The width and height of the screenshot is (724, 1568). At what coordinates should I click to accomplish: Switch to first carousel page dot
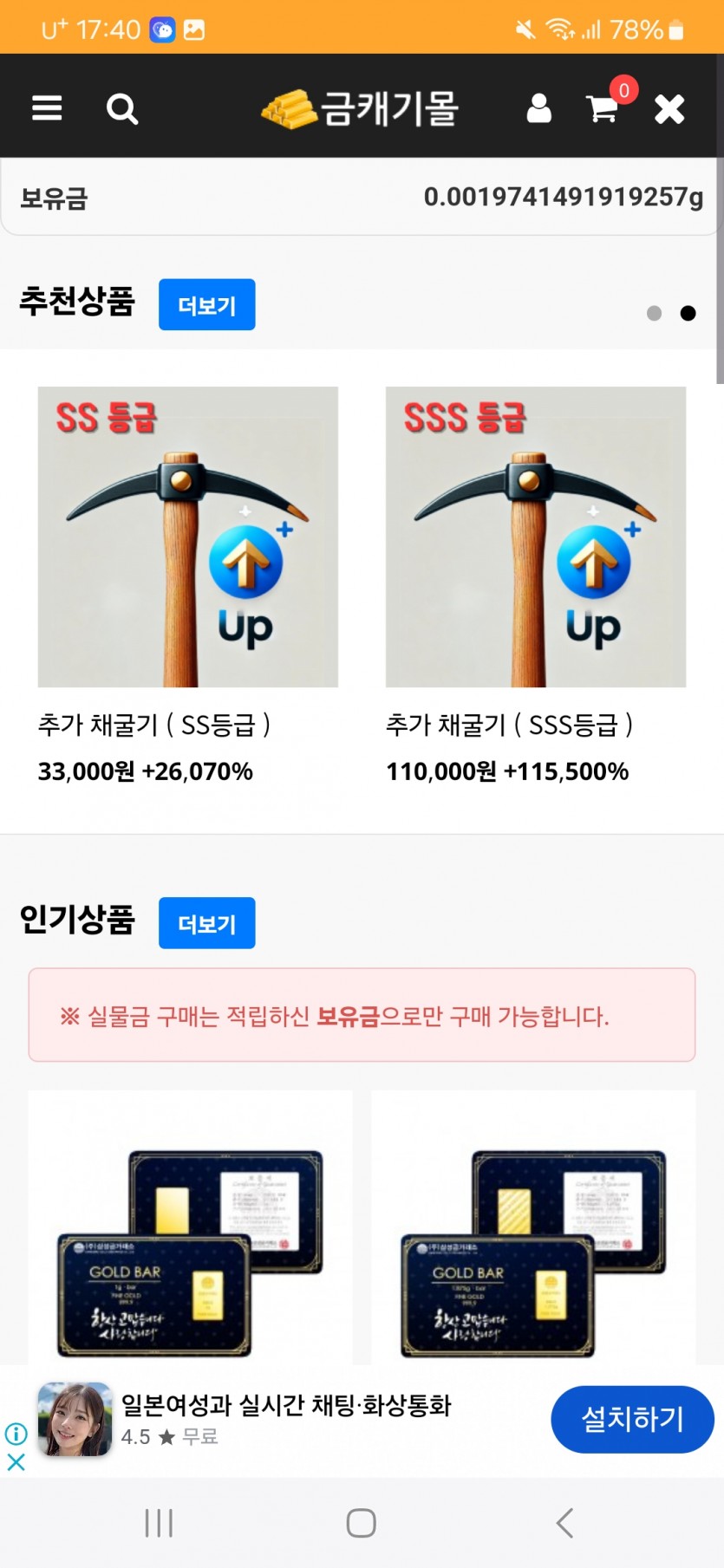point(655,313)
